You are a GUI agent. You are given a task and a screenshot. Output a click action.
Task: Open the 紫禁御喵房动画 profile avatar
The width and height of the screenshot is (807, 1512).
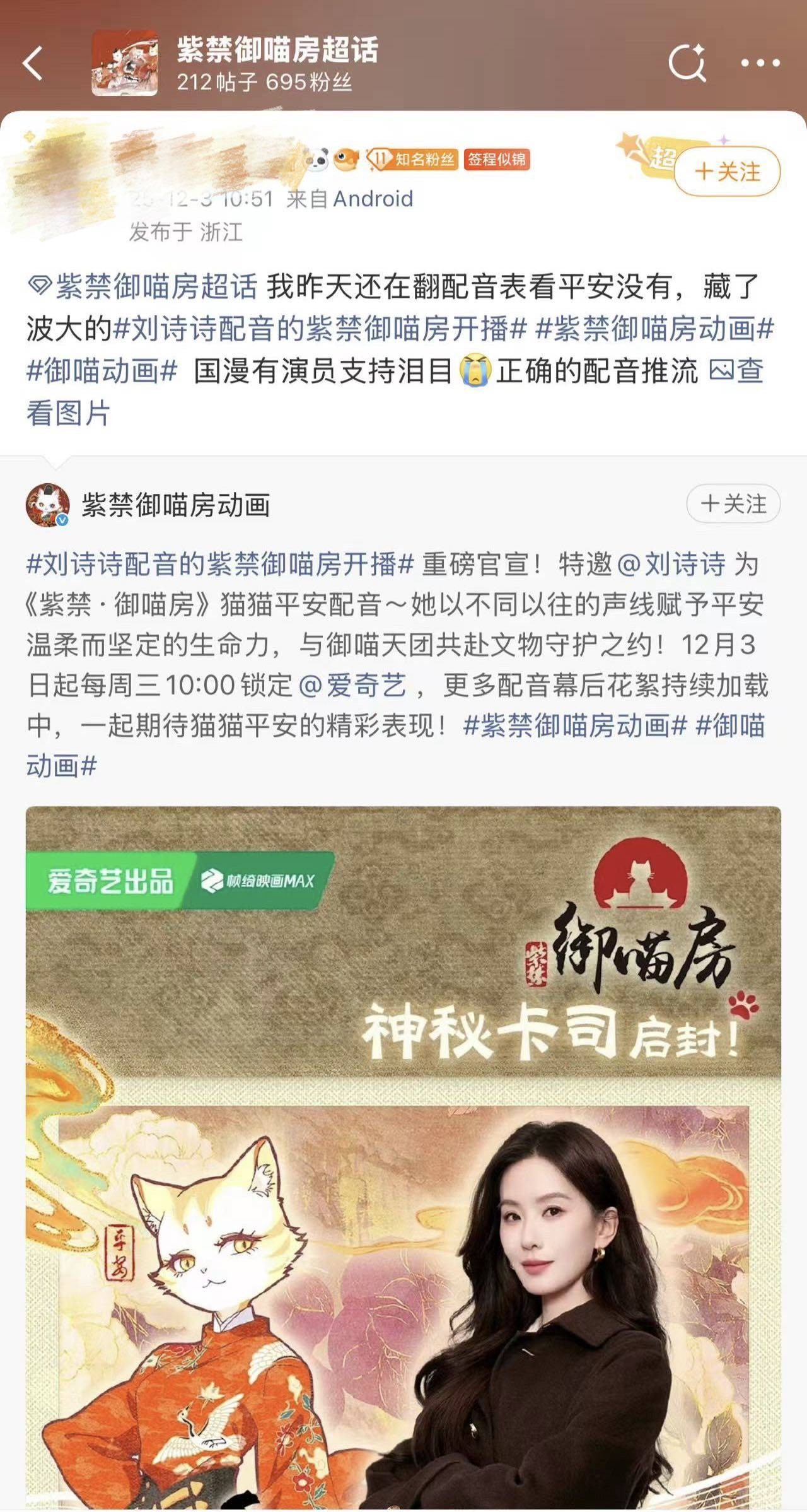pos(47,505)
